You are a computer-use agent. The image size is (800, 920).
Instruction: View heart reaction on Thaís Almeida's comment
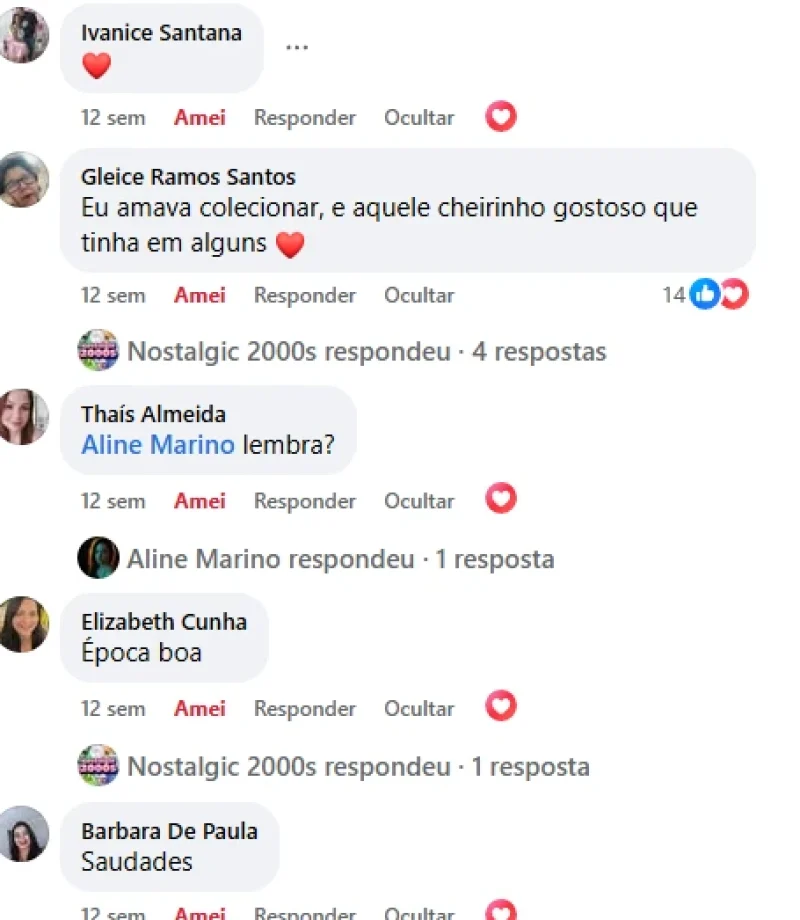click(501, 498)
